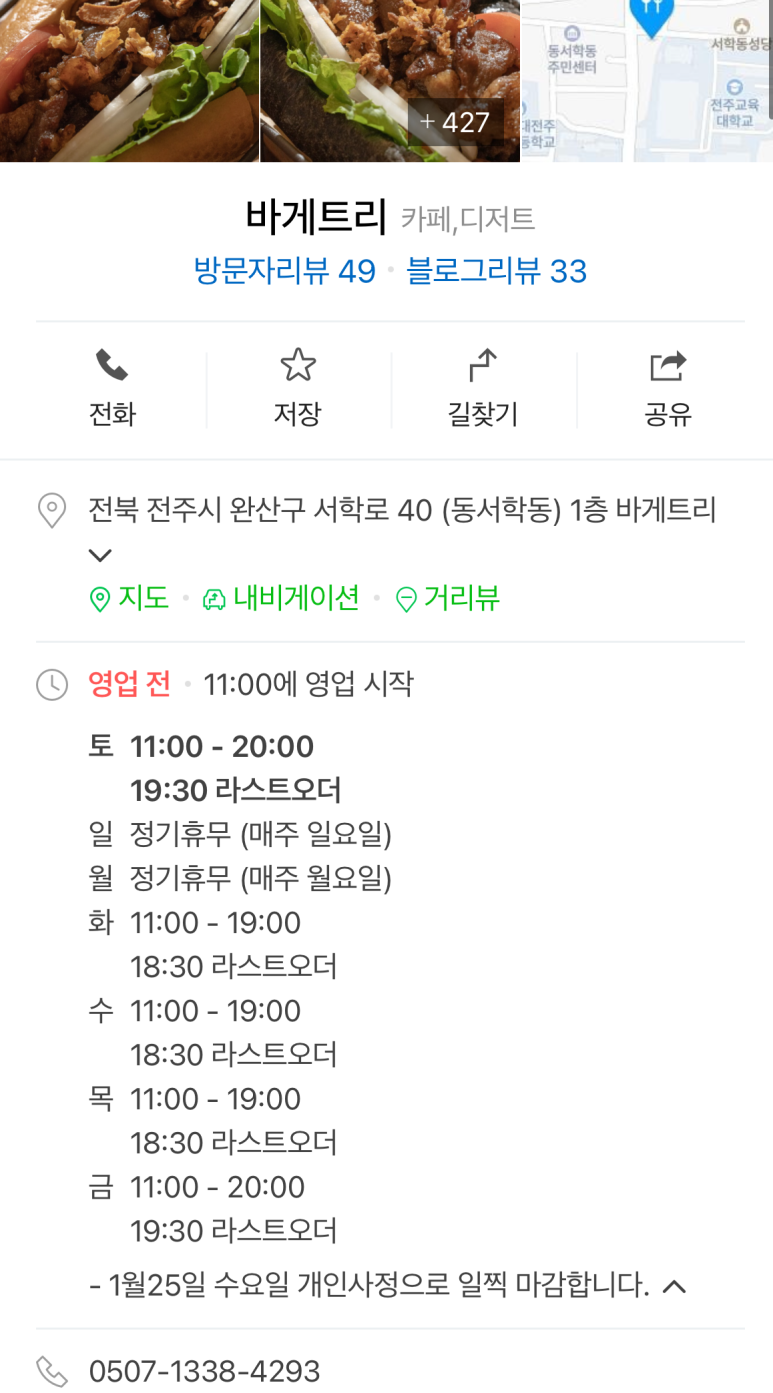
Task: Open 거리뷰 street view link
Action: pos(448,598)
